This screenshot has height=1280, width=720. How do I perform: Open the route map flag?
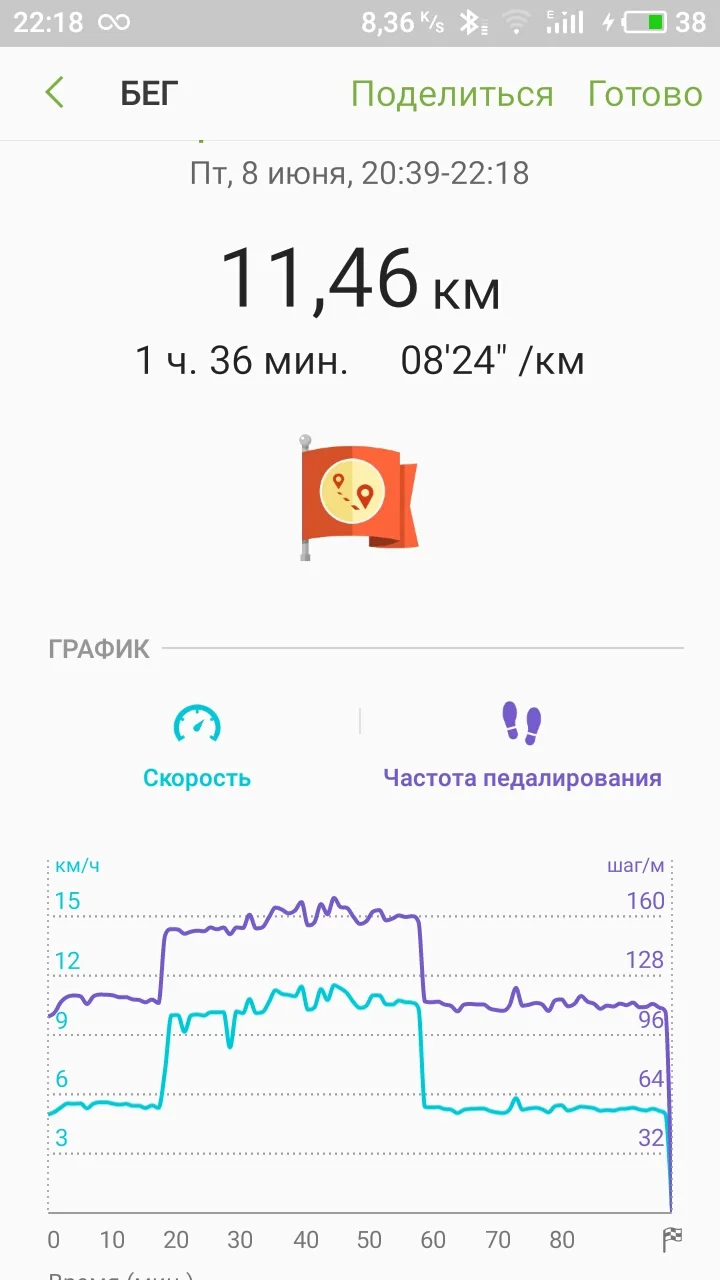(x=358, y=496)
